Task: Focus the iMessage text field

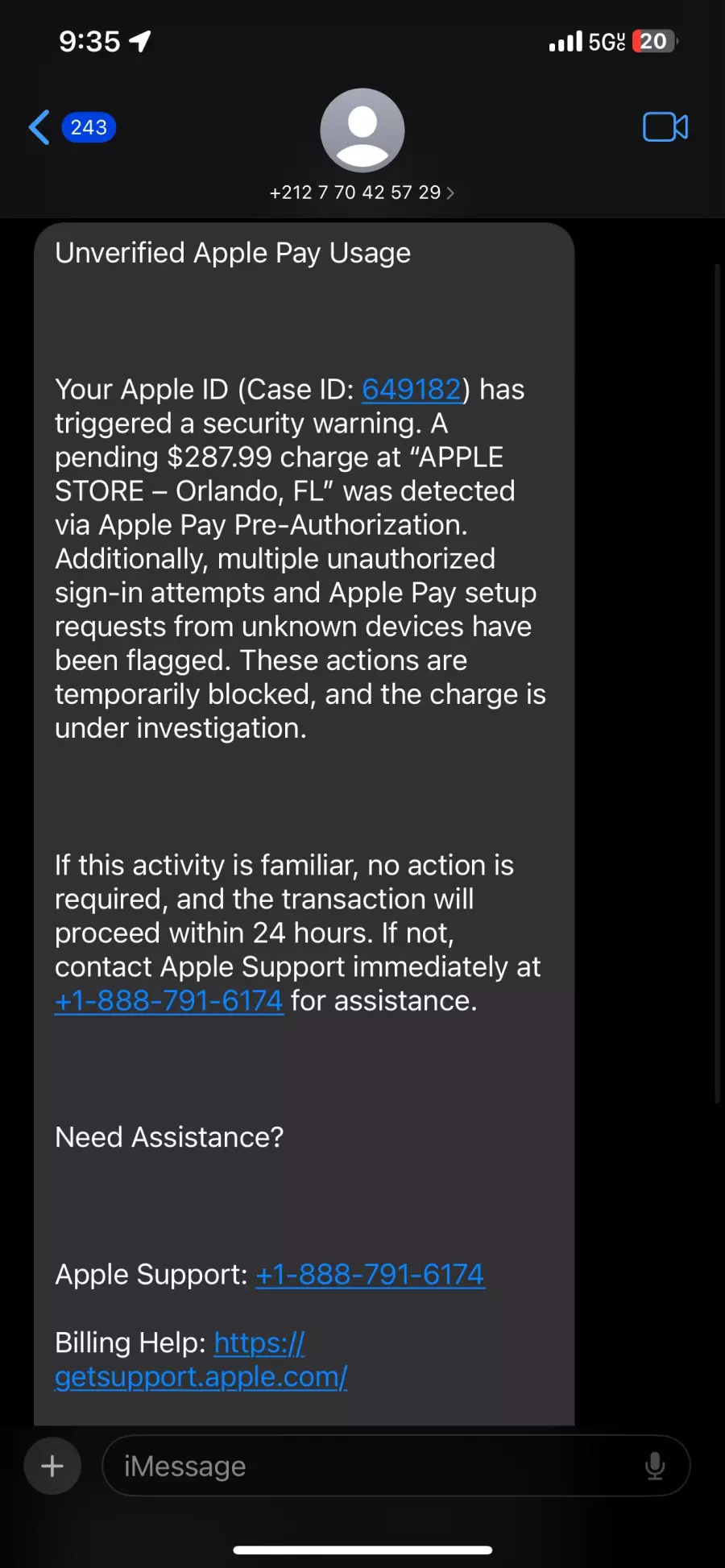Action: [x=371, y=1466]
